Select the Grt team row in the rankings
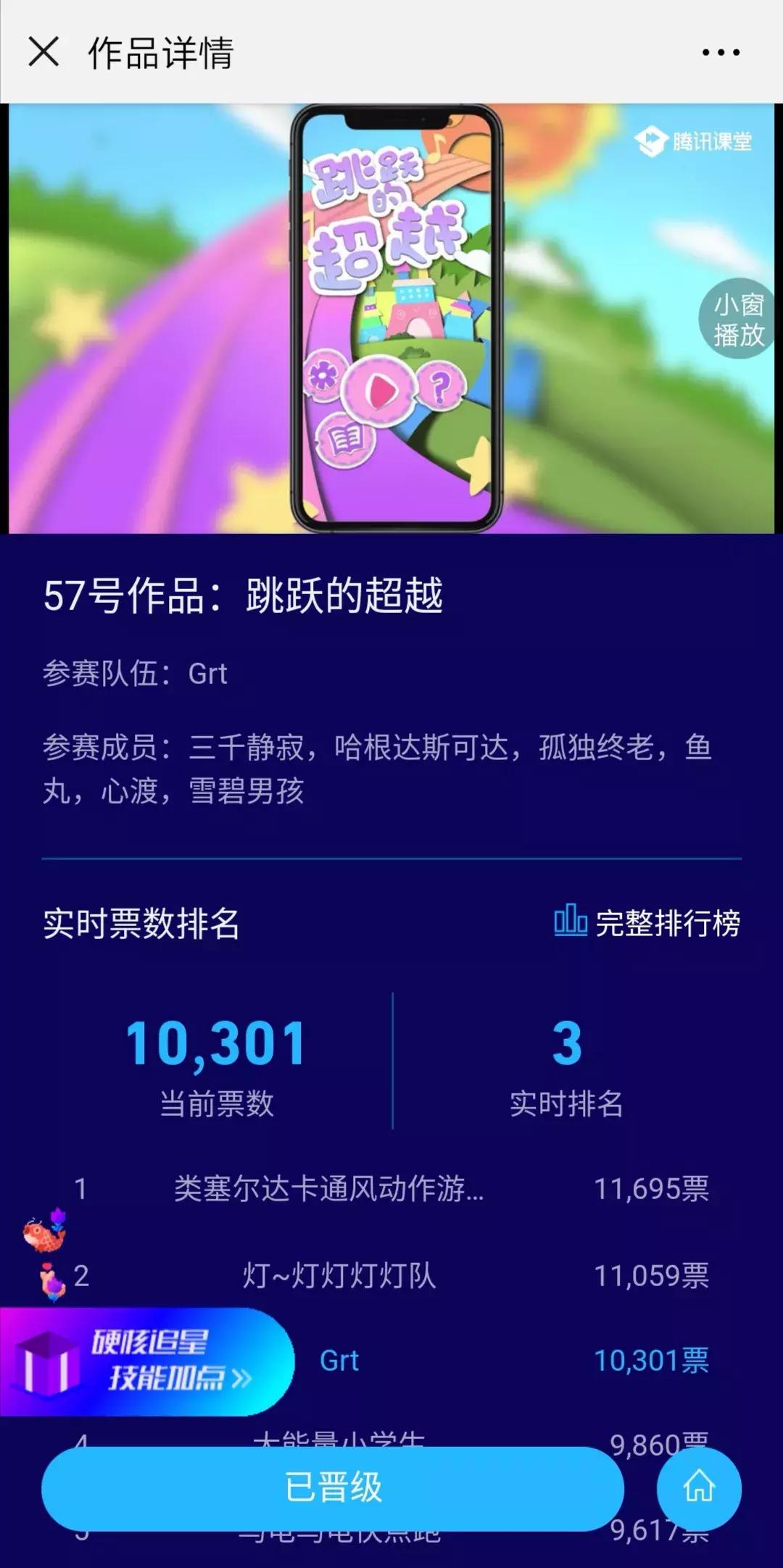783x1568 pixels. tap(339, 1361)
